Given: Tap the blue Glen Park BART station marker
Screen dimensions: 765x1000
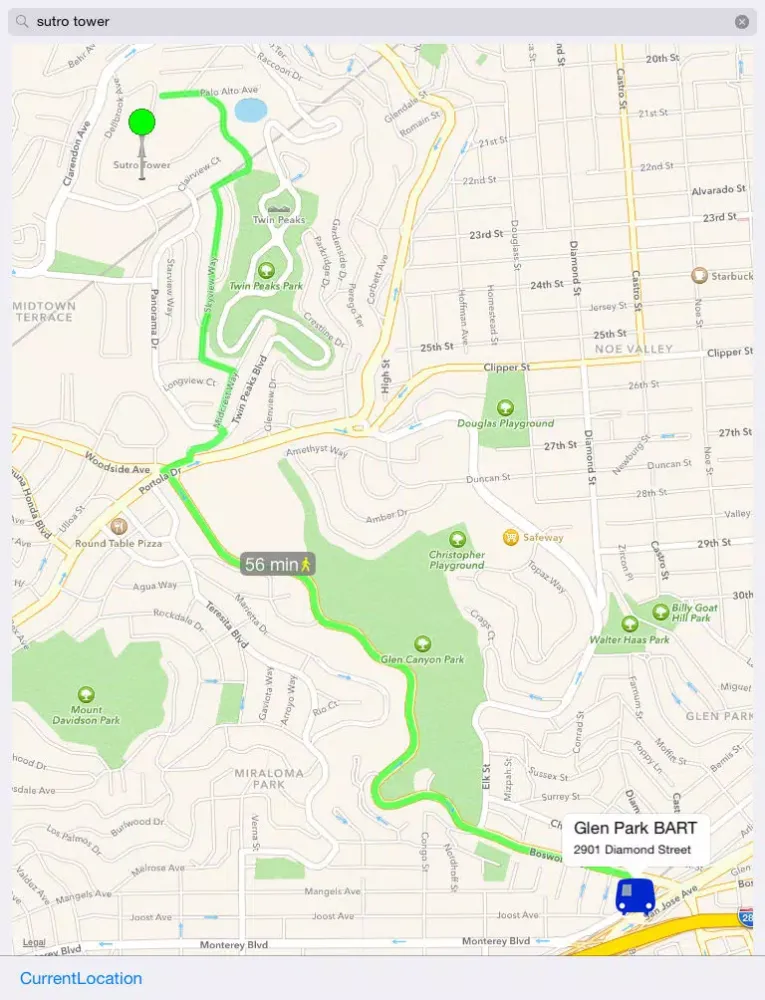Looking at the screenshot, I should click(635, 895).
